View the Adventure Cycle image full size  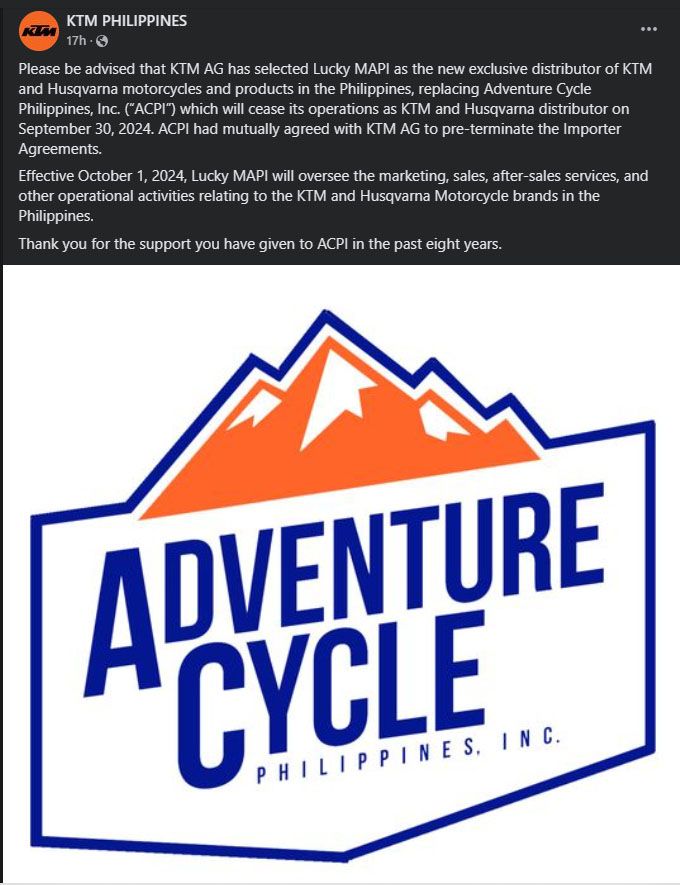tap(340, 574)
